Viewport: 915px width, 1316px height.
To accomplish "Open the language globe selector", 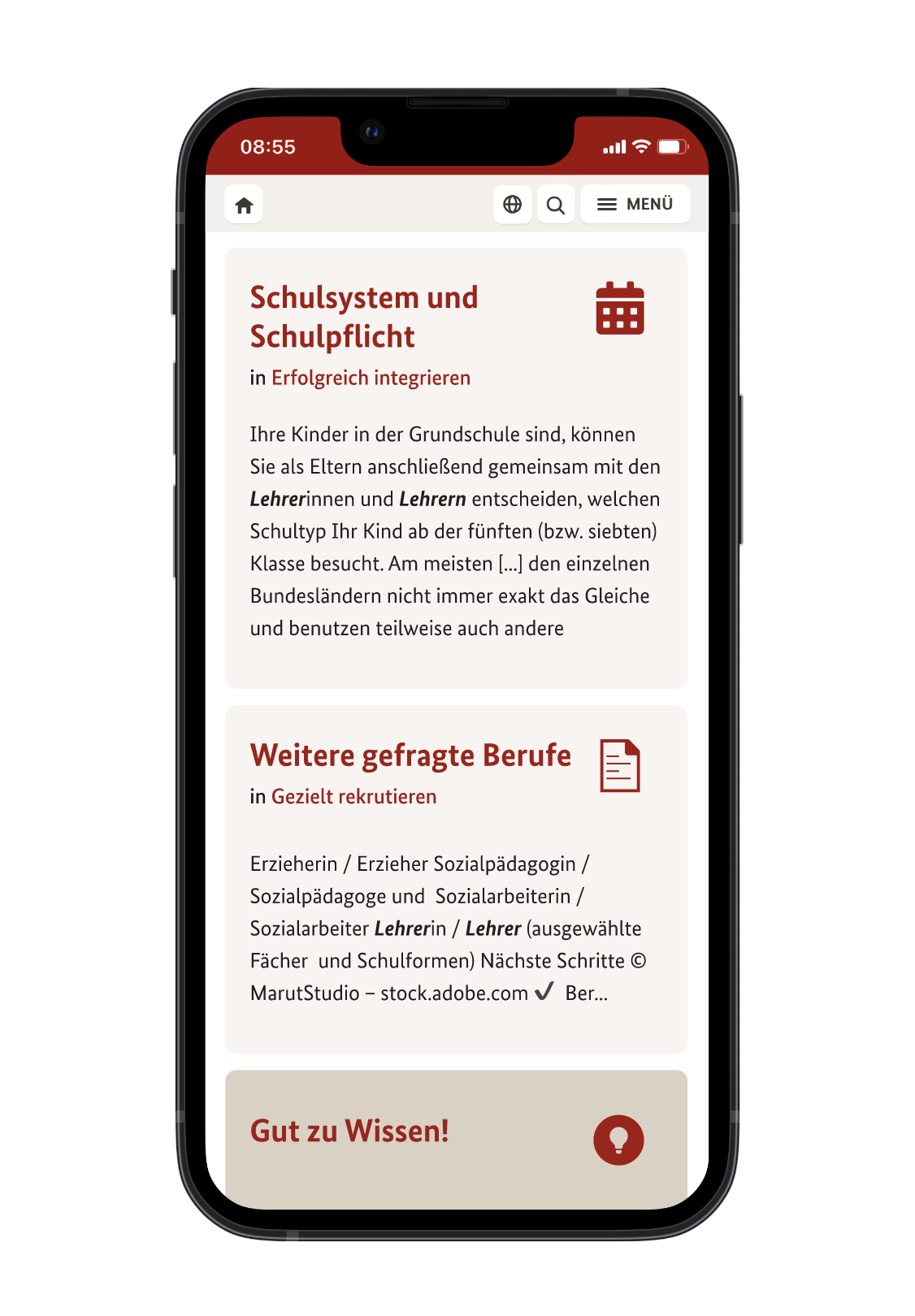I will coord(513,204).
